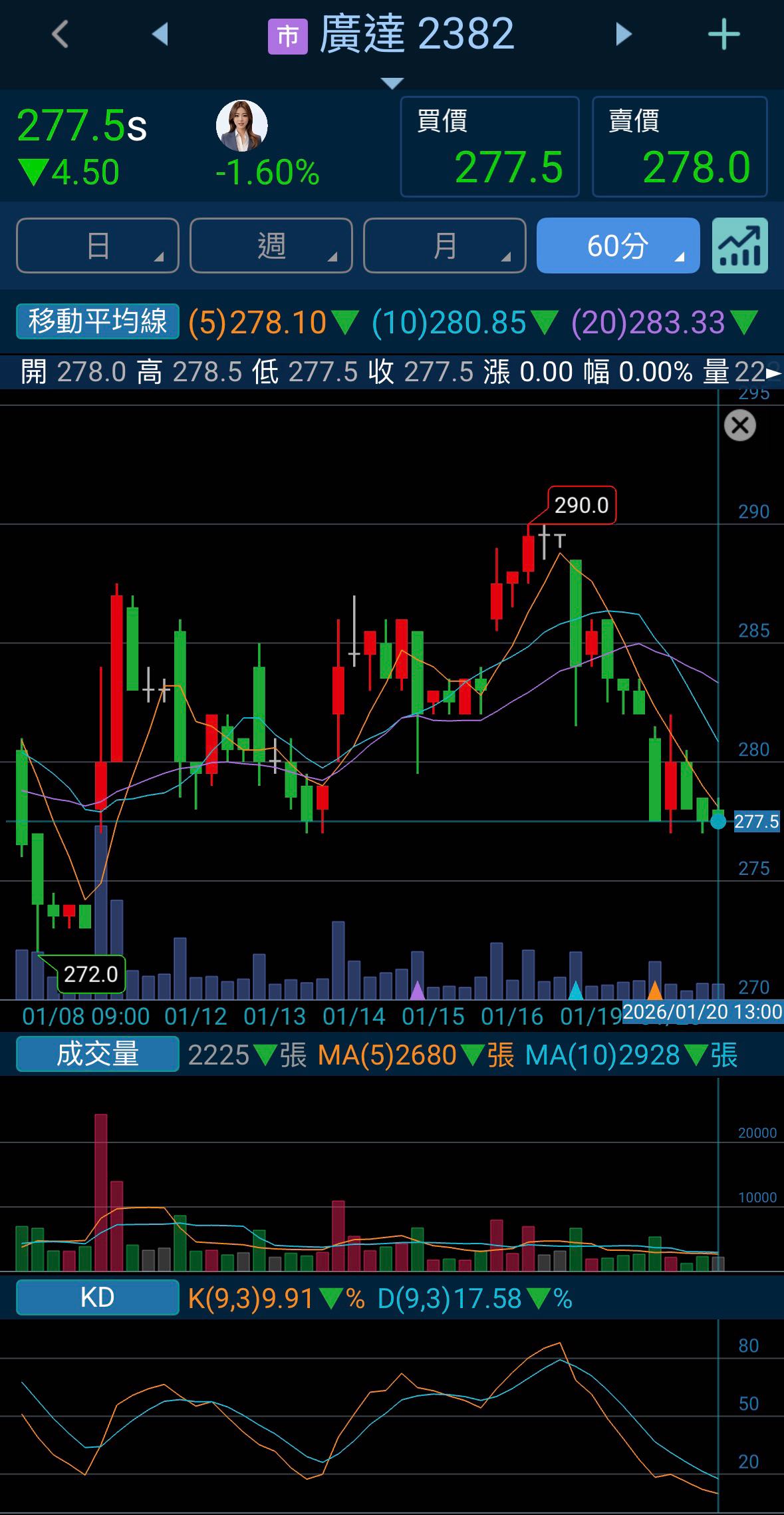The image size is (784, 1515).
Task: Switch chart to 月 monthly period
Action: [x=445, y=246]
